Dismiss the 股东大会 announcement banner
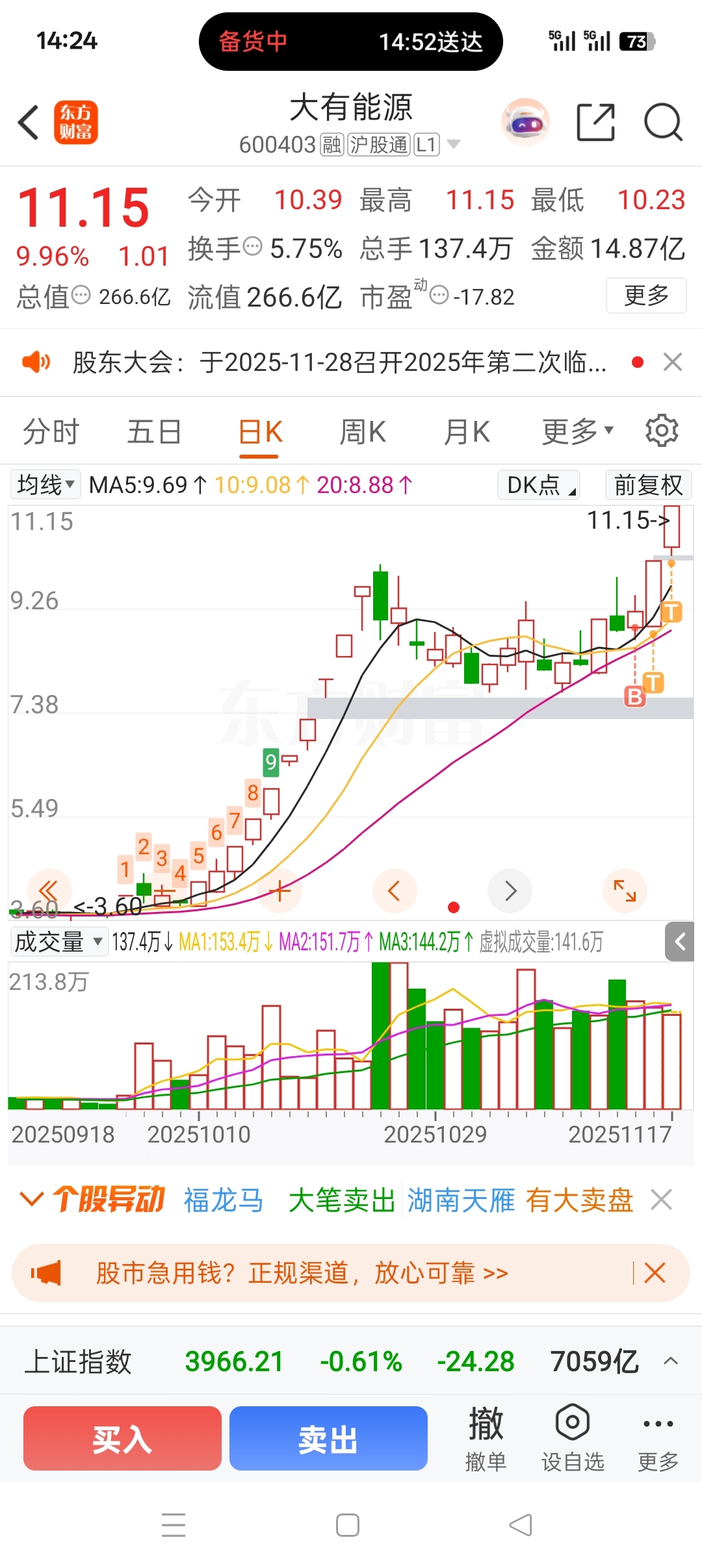The height and width of the screenshot is (1568, 702). (673, 362)
